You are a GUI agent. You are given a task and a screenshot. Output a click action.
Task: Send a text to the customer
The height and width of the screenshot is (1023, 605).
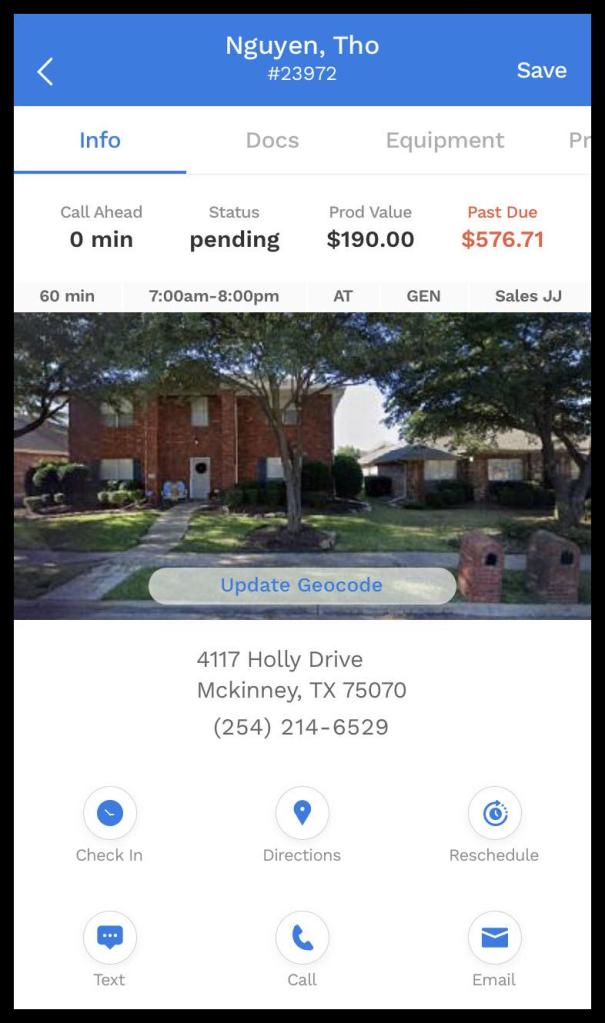[x=109, y=938]
